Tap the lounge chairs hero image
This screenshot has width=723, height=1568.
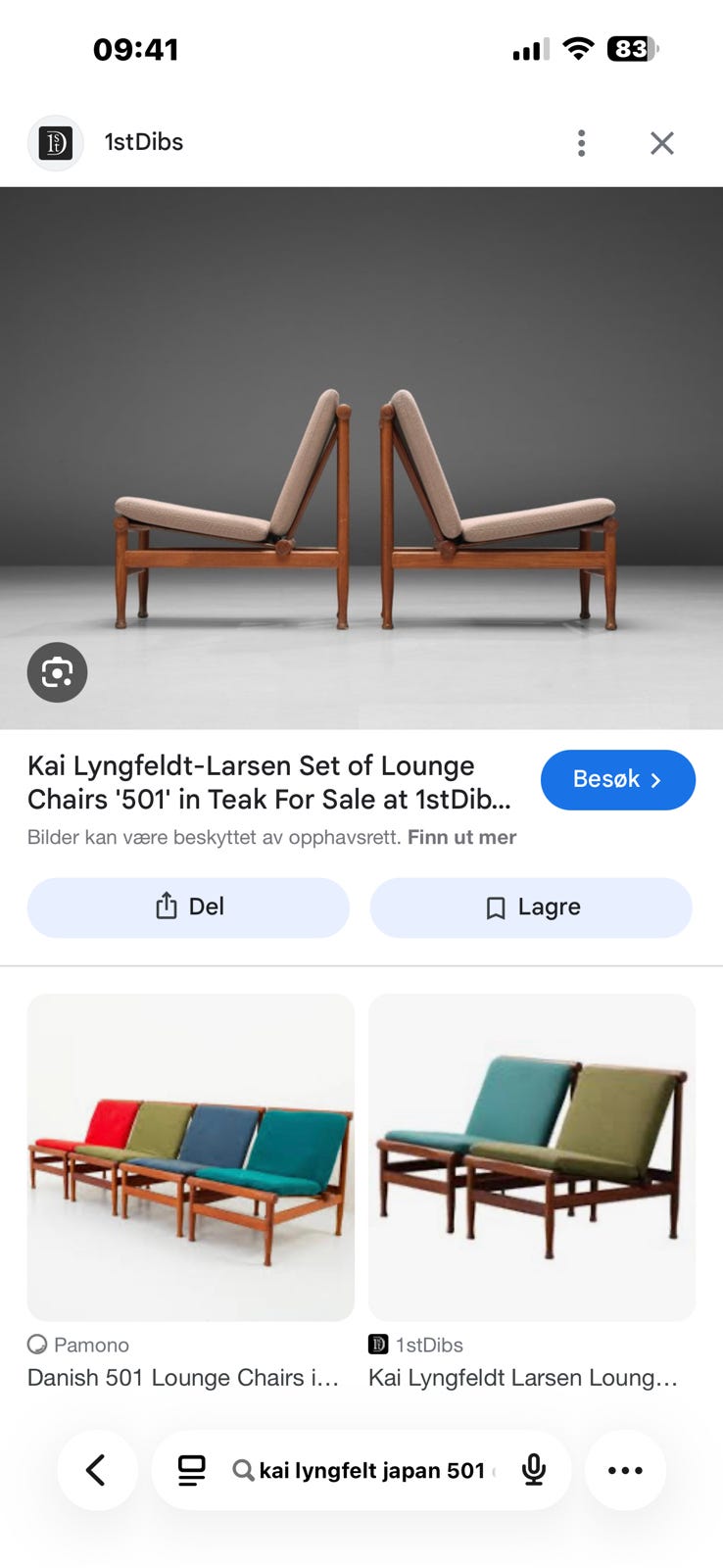click(361, 451)
